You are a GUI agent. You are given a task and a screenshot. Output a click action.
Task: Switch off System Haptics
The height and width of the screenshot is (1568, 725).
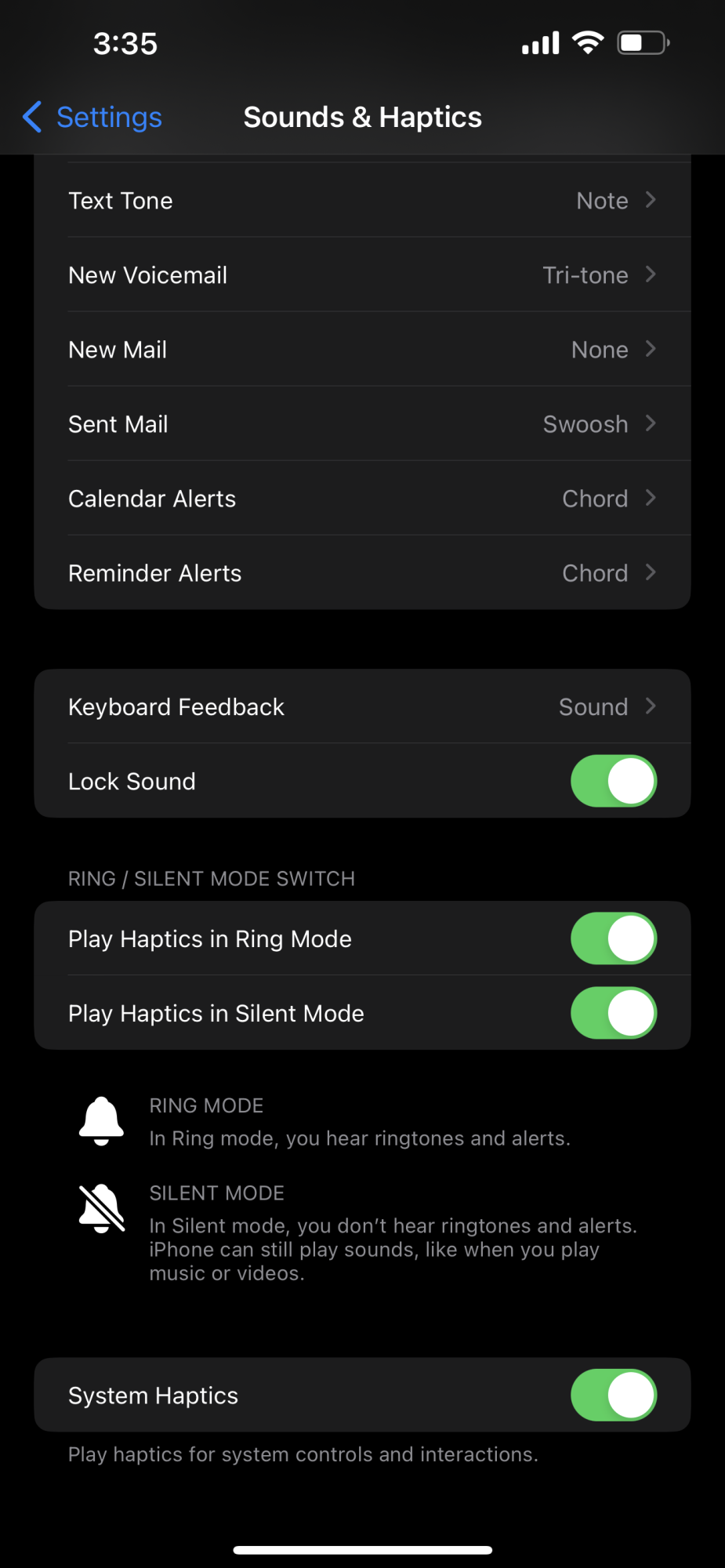[x=613, y=1396]
